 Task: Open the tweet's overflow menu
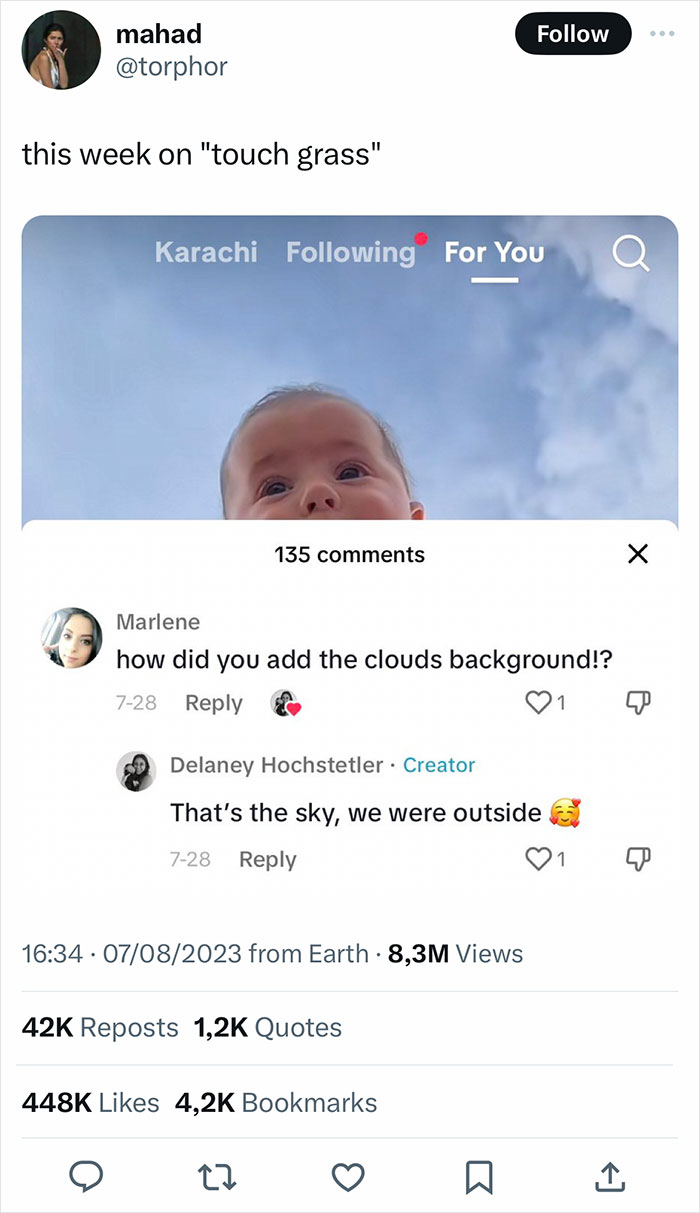662,34
